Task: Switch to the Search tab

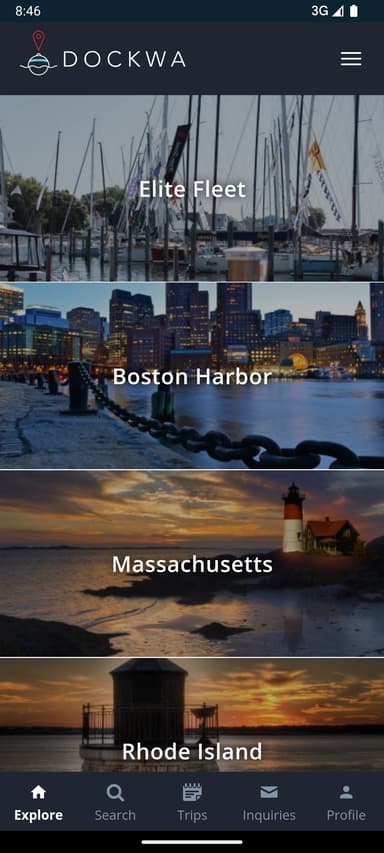Action: pos(115,802)
